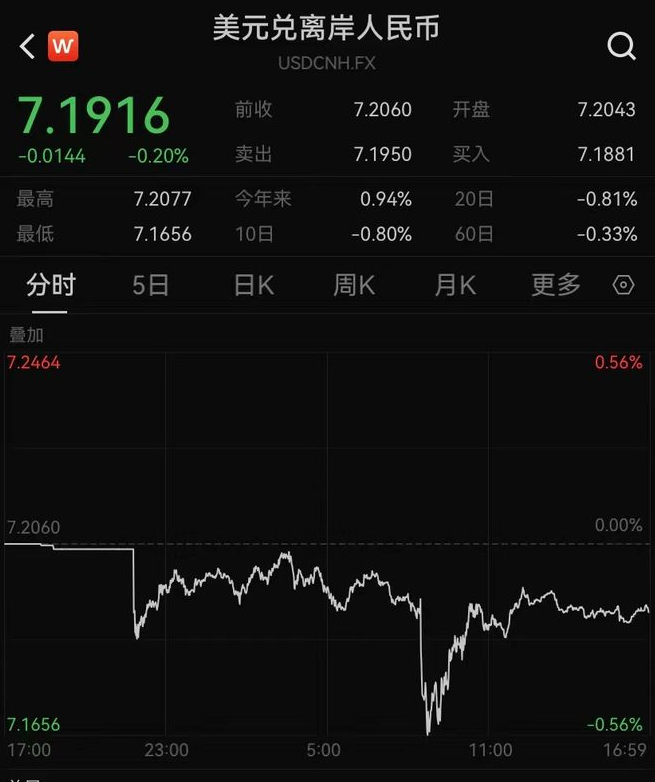Screen dimensions: 655x782
Task: Select the 分时 intraday tab
Action: point(51,285)
